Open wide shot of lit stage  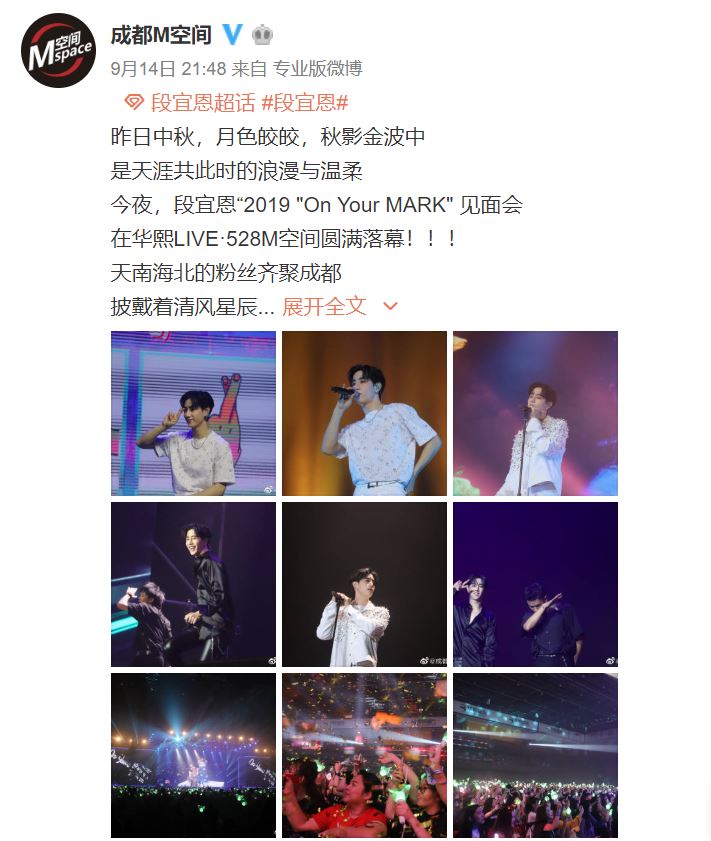[x=193, y=755]
